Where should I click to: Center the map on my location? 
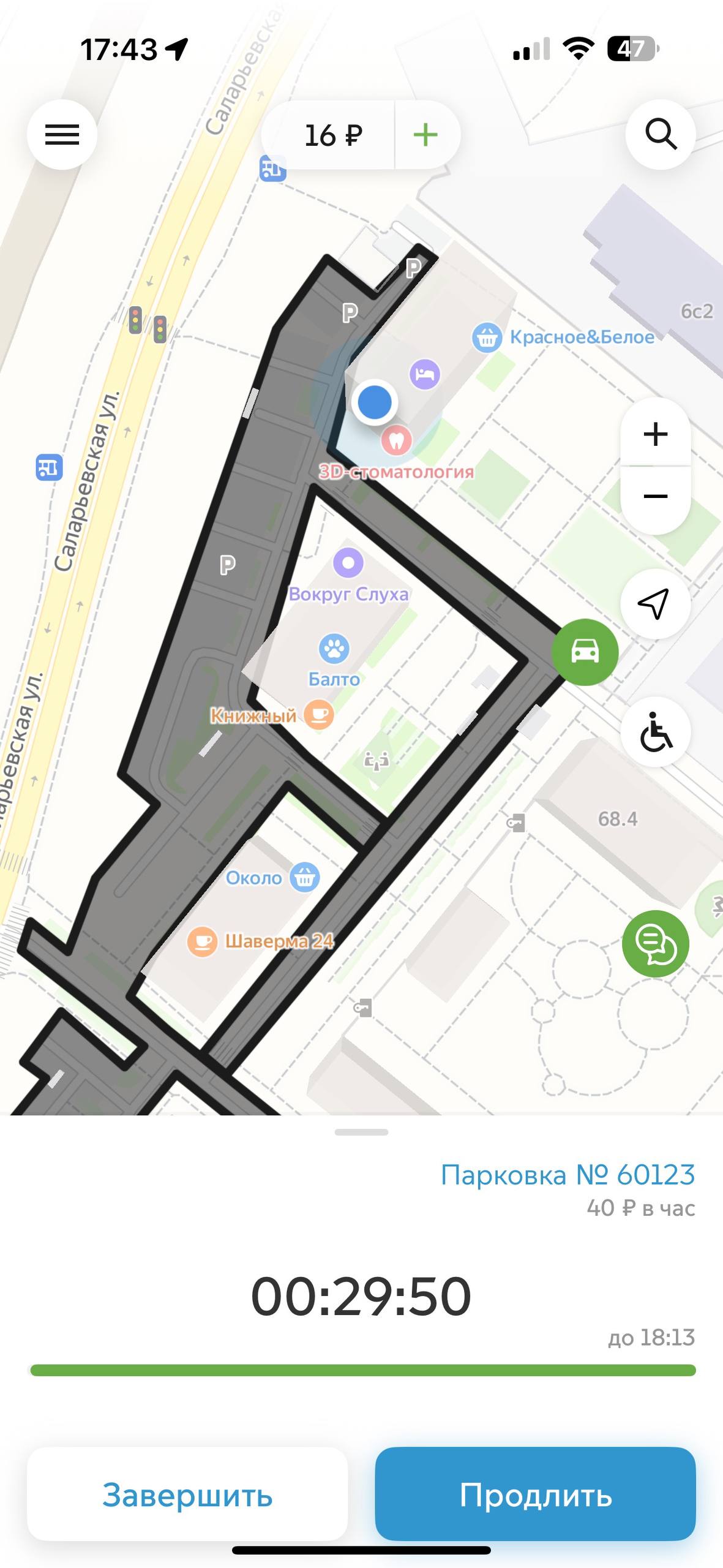654,604
